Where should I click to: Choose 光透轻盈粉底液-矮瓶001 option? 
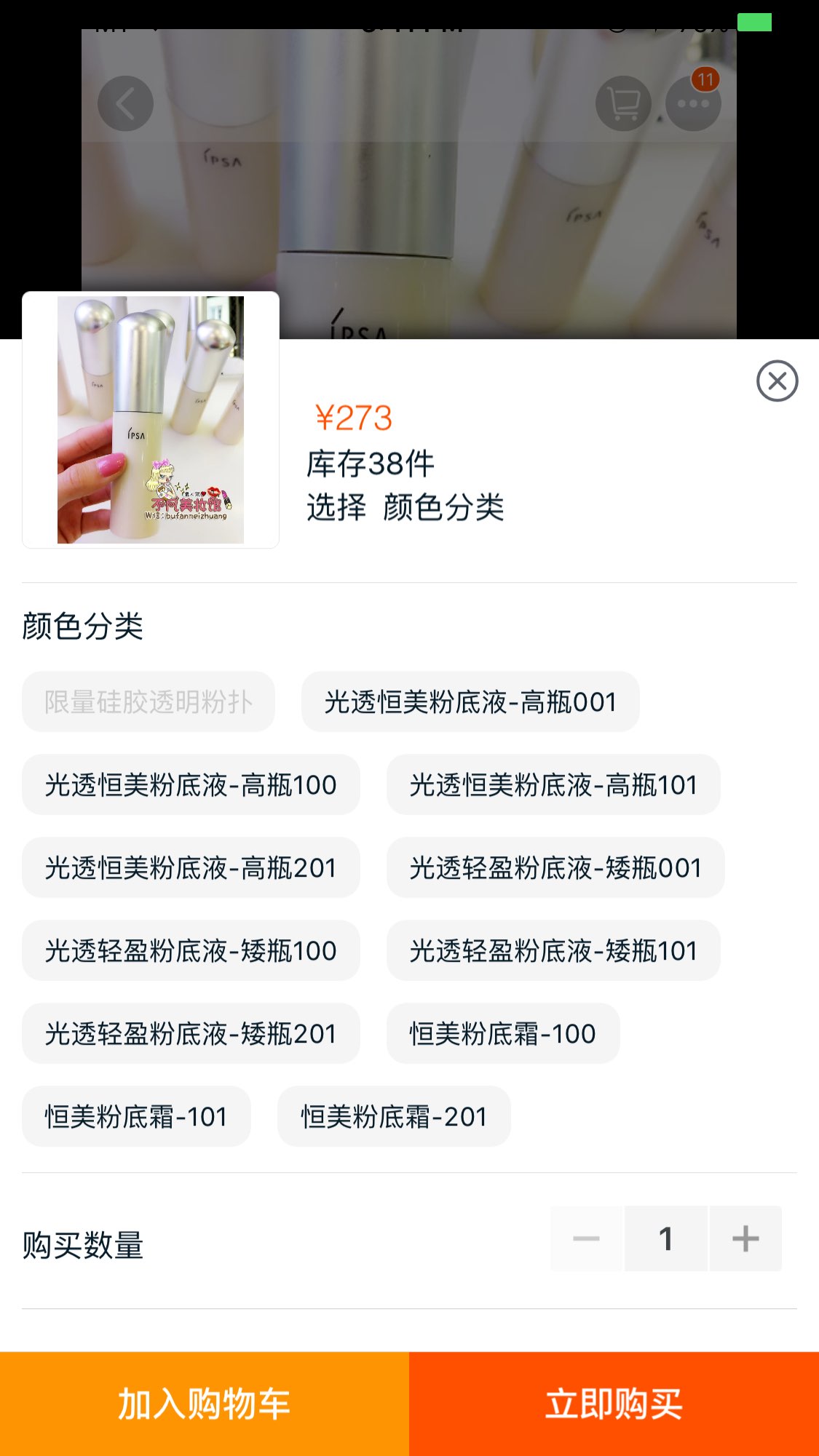click(555, 868)
